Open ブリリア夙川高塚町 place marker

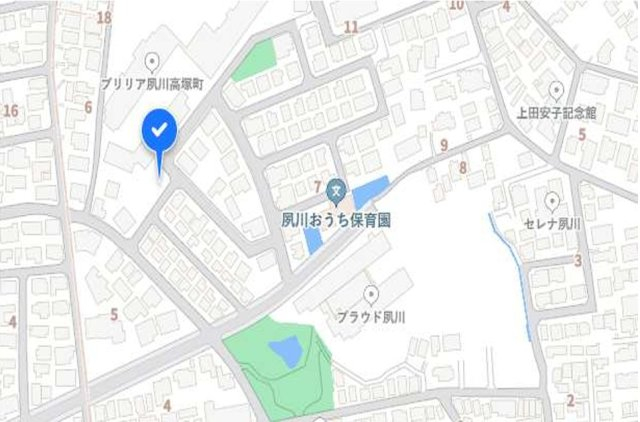152,63
